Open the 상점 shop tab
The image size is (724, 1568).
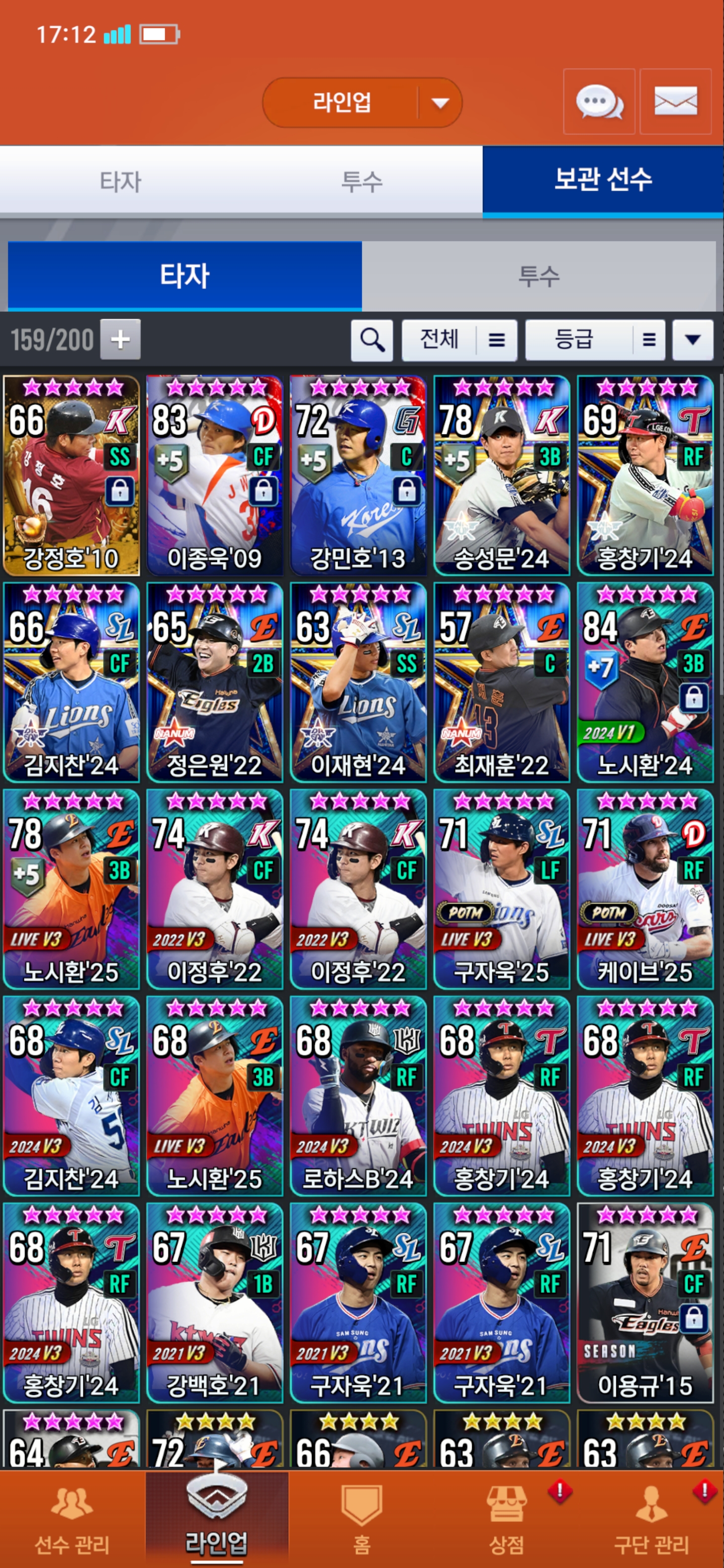click(506, 1519)
